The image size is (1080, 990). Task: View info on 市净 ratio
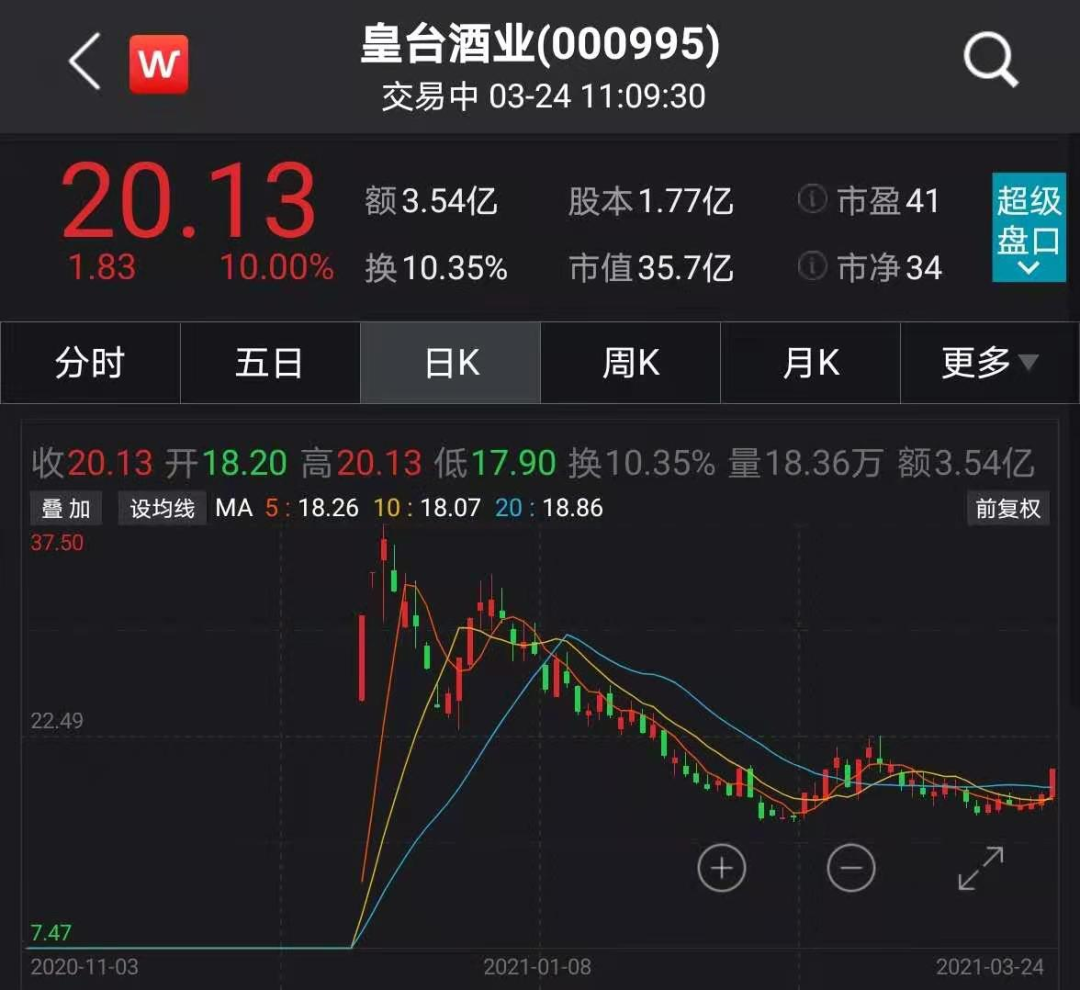[x=812, y=267]
